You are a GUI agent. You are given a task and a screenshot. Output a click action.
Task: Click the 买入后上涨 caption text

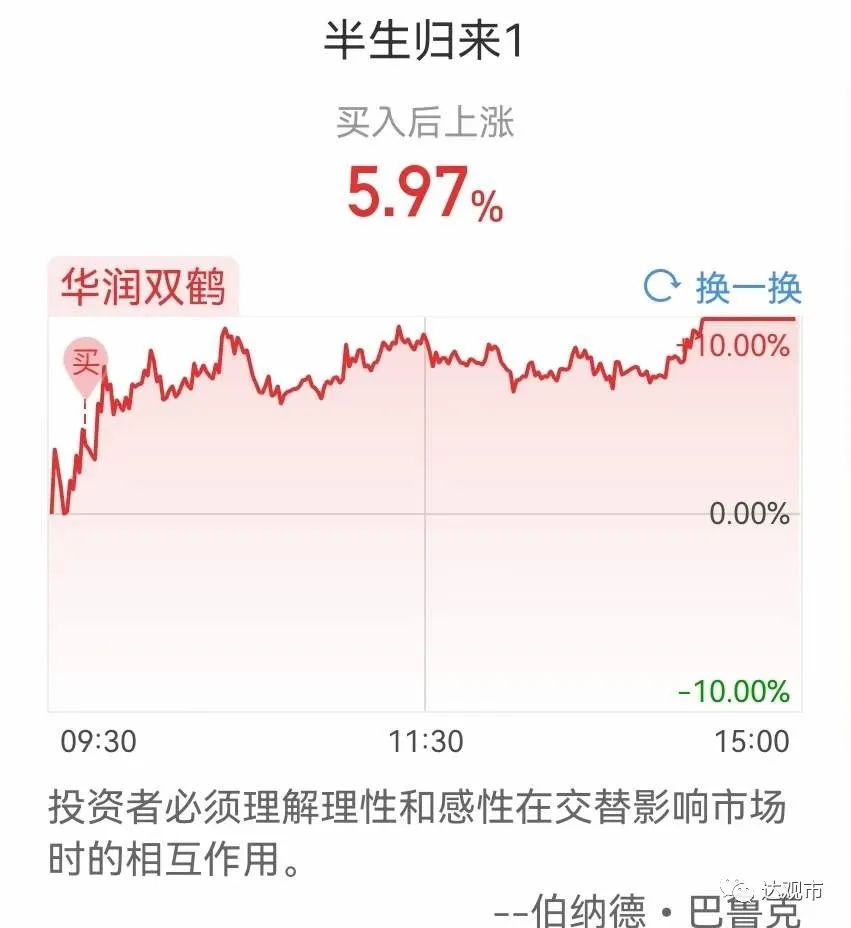pos(424,120)
